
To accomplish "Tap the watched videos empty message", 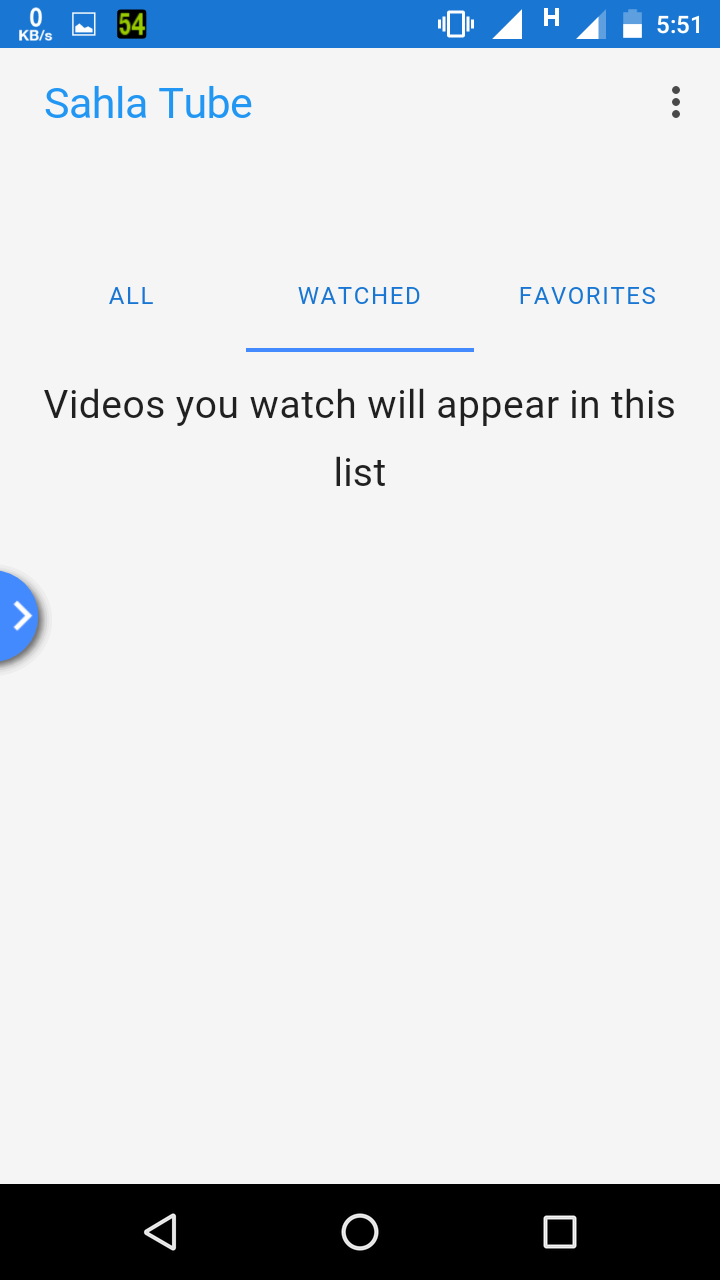I will [359, 438].
